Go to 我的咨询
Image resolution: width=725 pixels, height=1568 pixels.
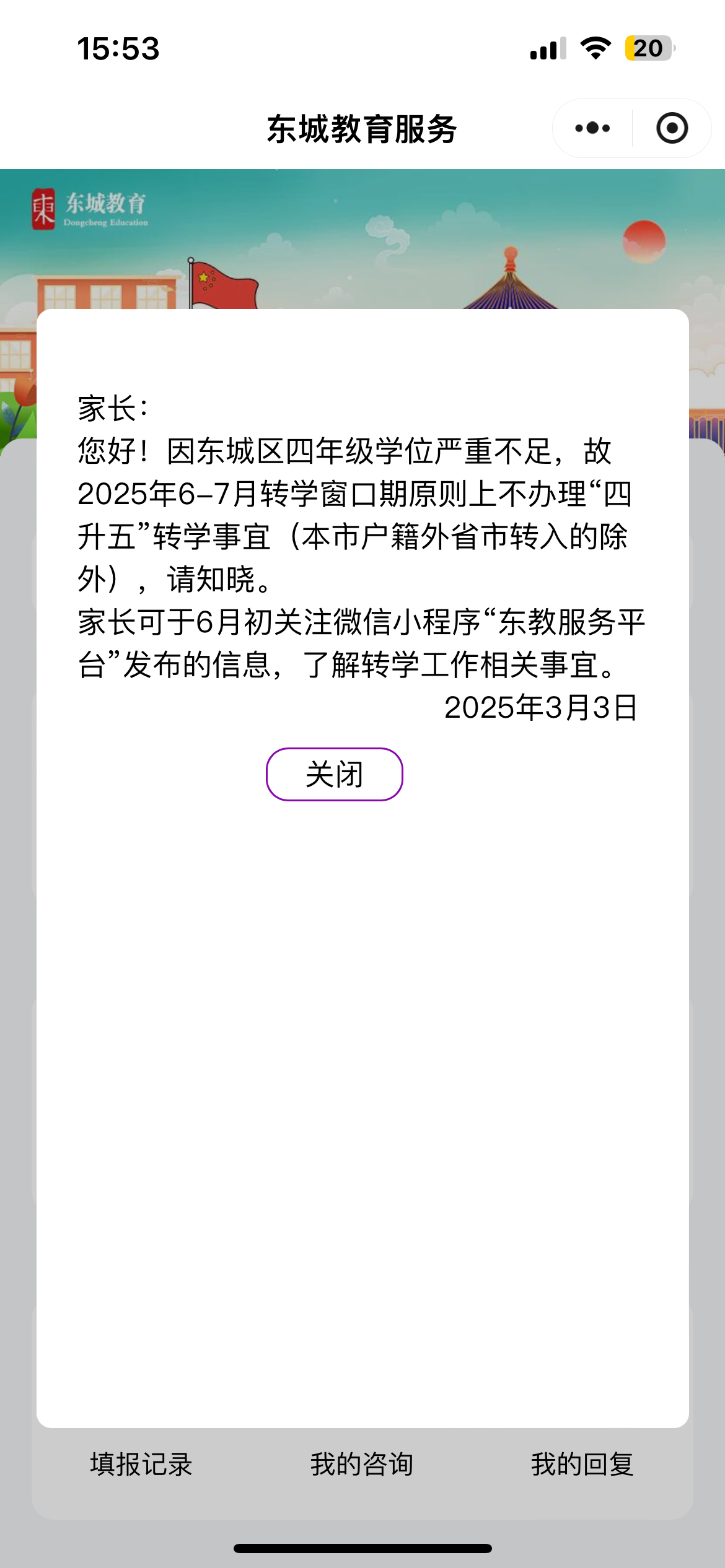[362, 1465]
